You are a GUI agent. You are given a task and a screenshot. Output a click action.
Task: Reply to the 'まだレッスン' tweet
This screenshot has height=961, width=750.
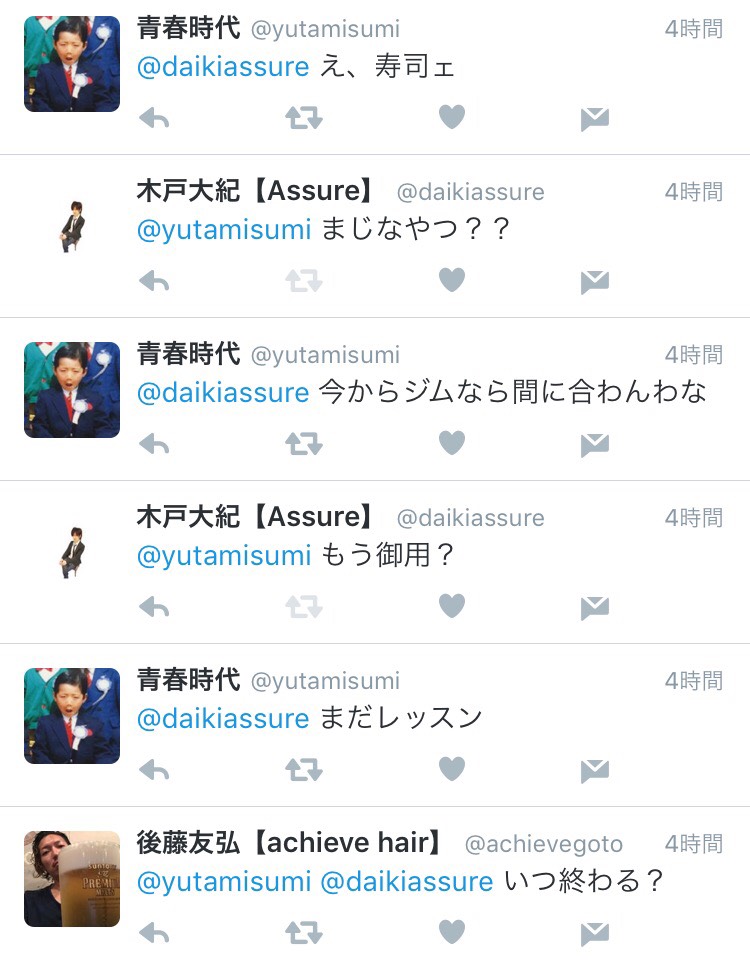(x=153, y=770)
